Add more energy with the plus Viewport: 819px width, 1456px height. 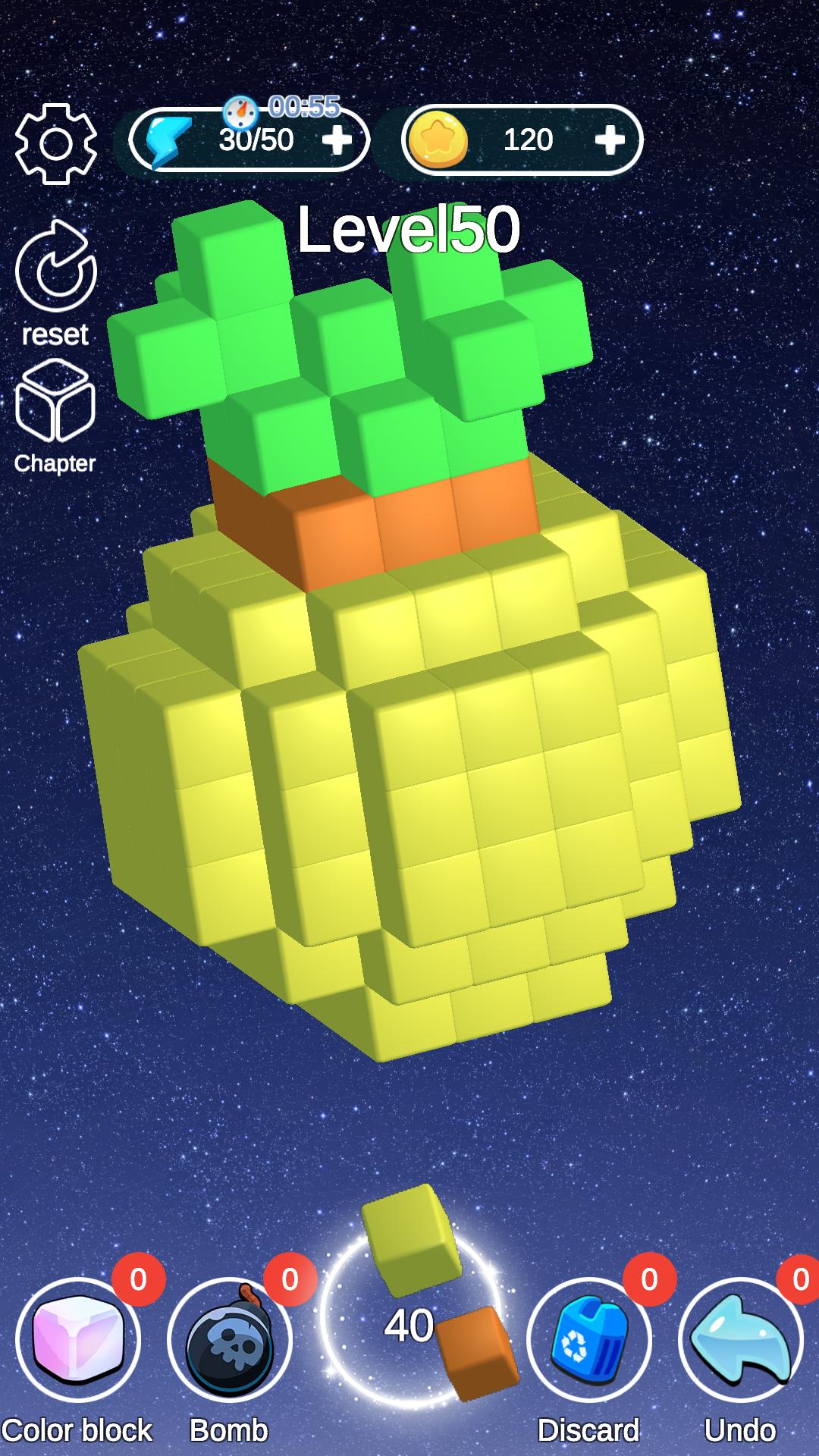click(337, 140)
